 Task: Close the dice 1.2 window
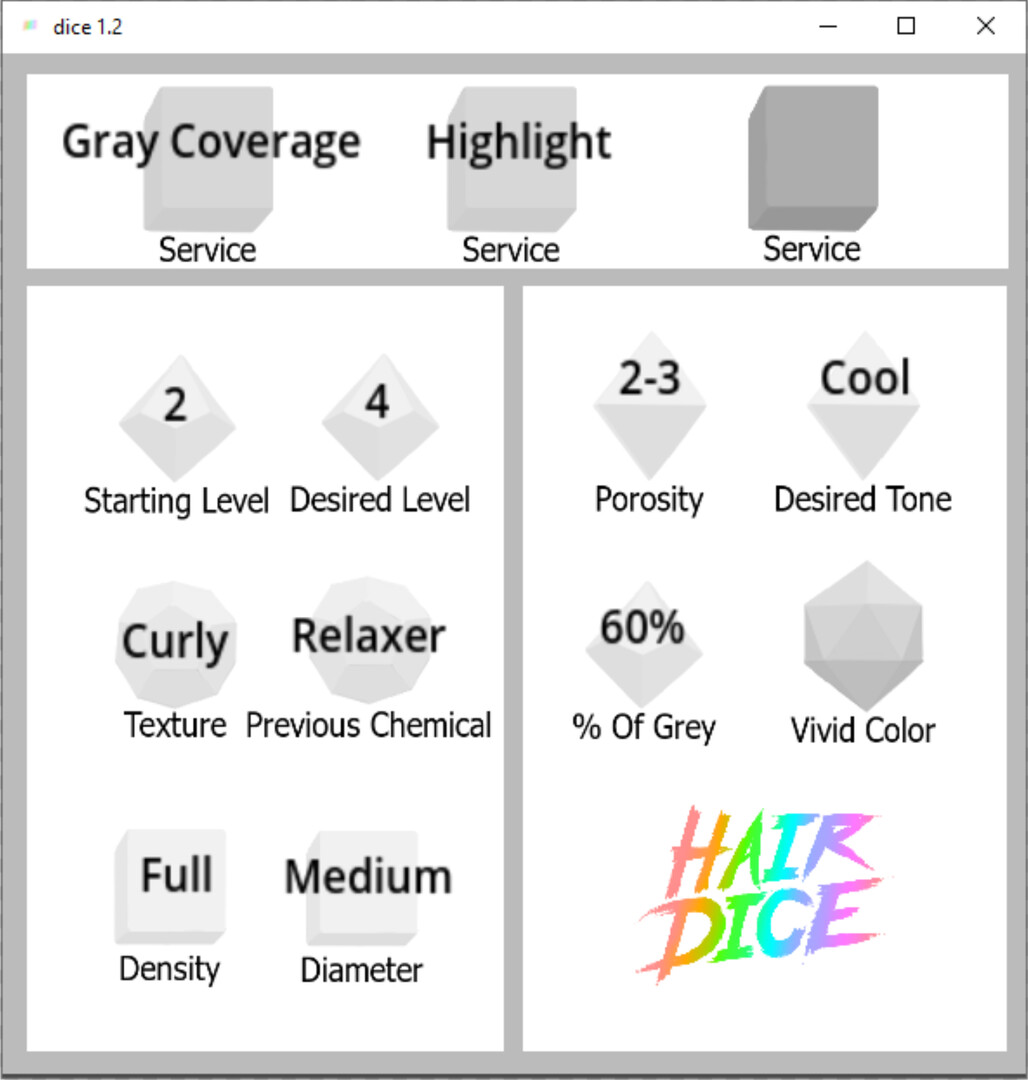click(x=985, y=27)
